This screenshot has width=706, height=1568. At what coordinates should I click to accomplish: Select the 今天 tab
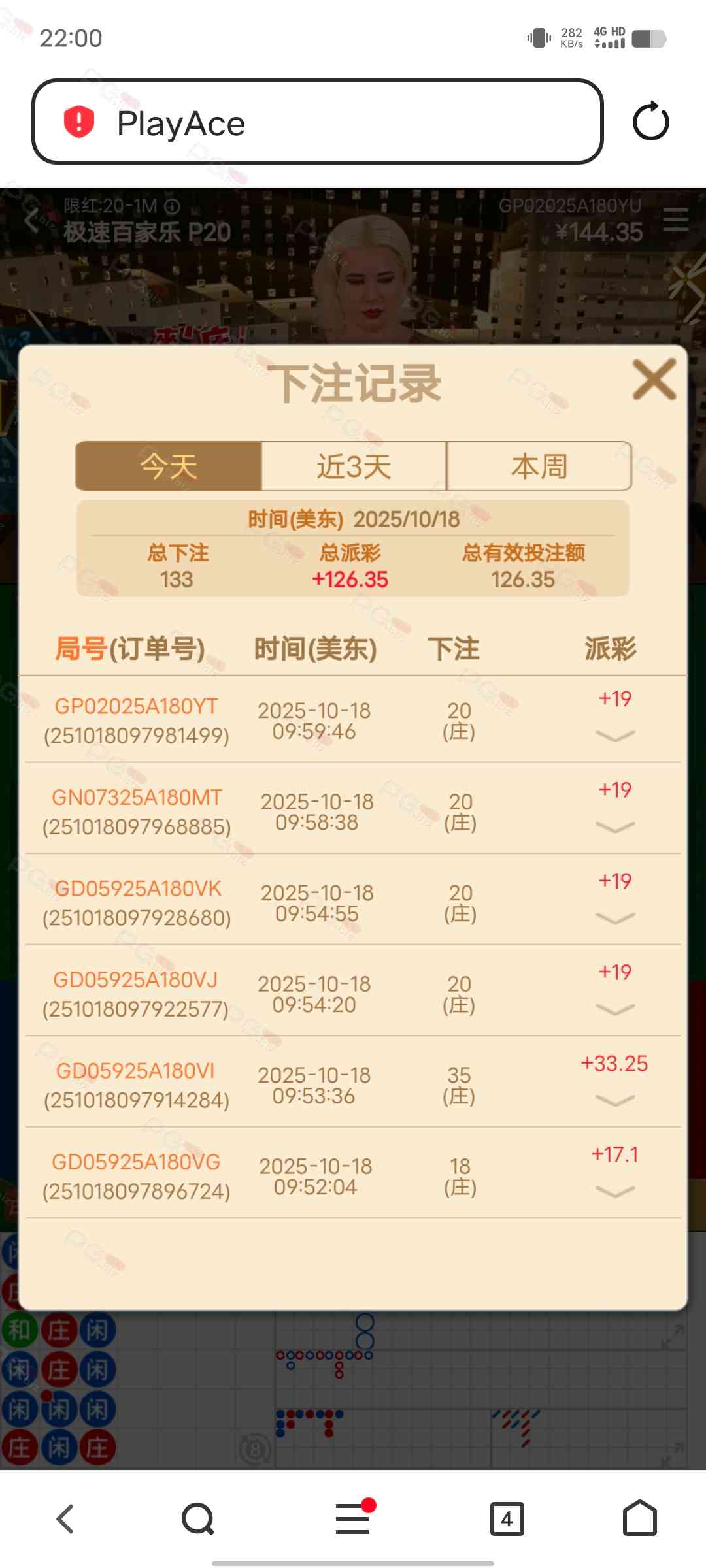coord(169,466)
